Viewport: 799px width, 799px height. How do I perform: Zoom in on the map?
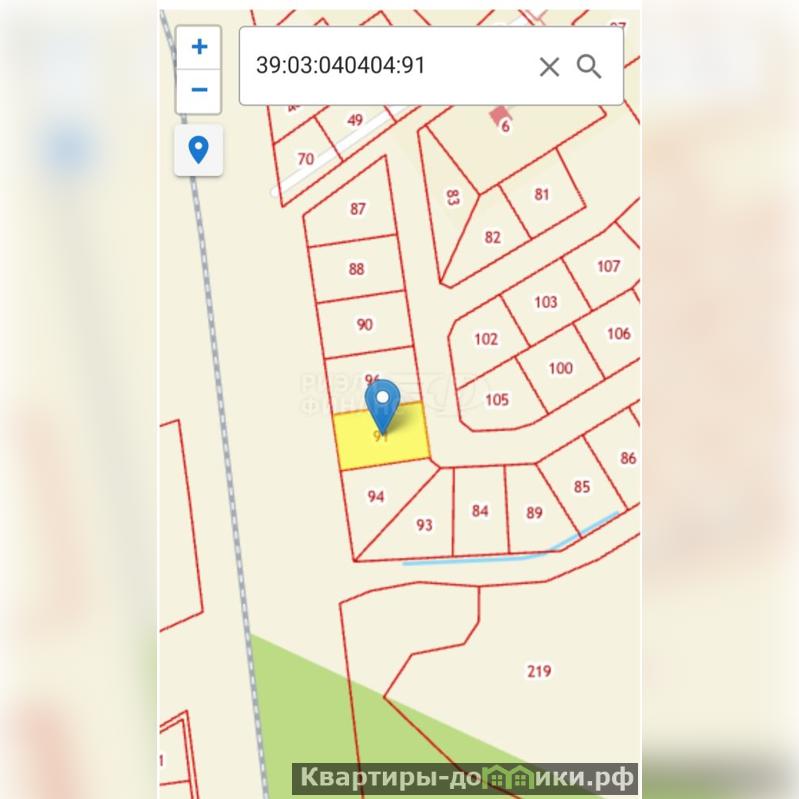point(199,47)
